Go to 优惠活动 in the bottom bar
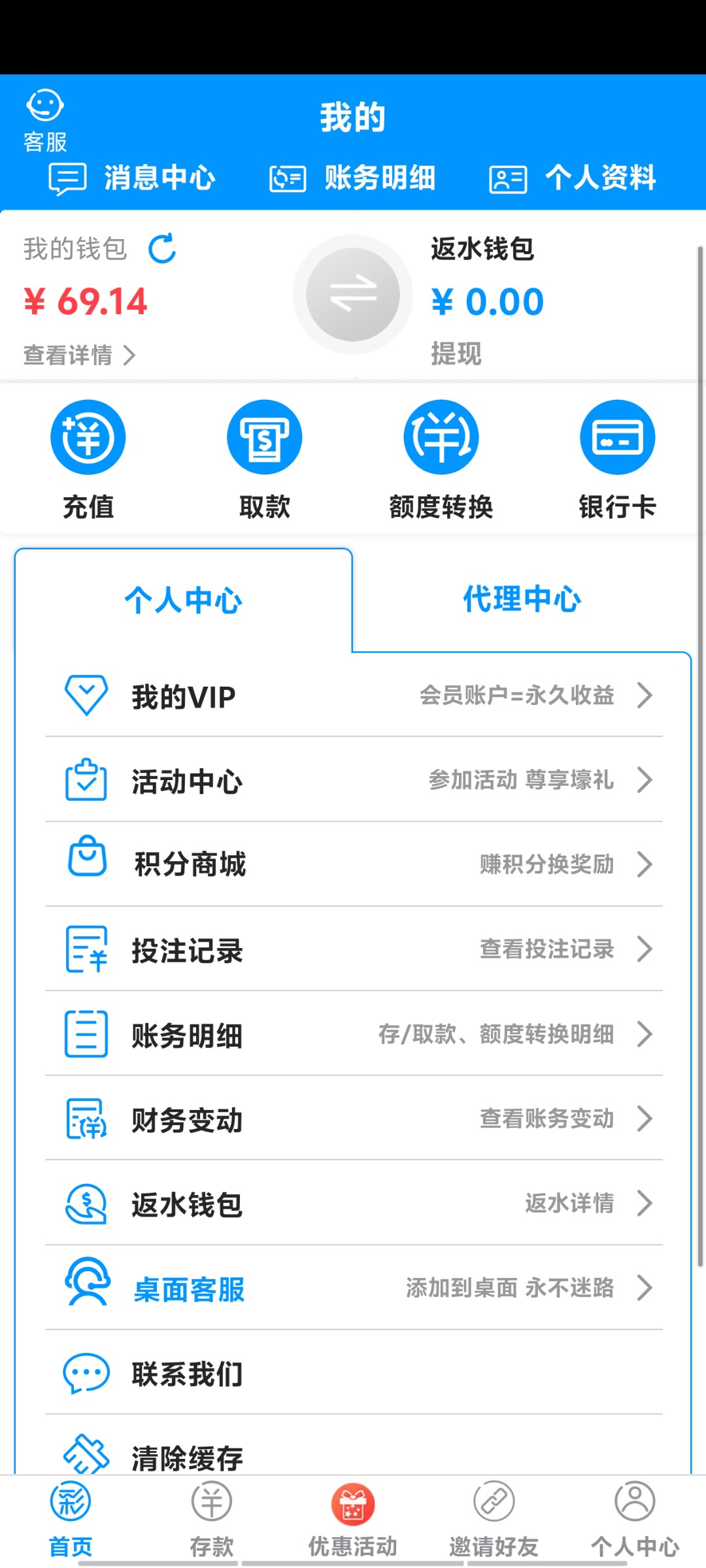706x1568 pixels. point(353,1520)
